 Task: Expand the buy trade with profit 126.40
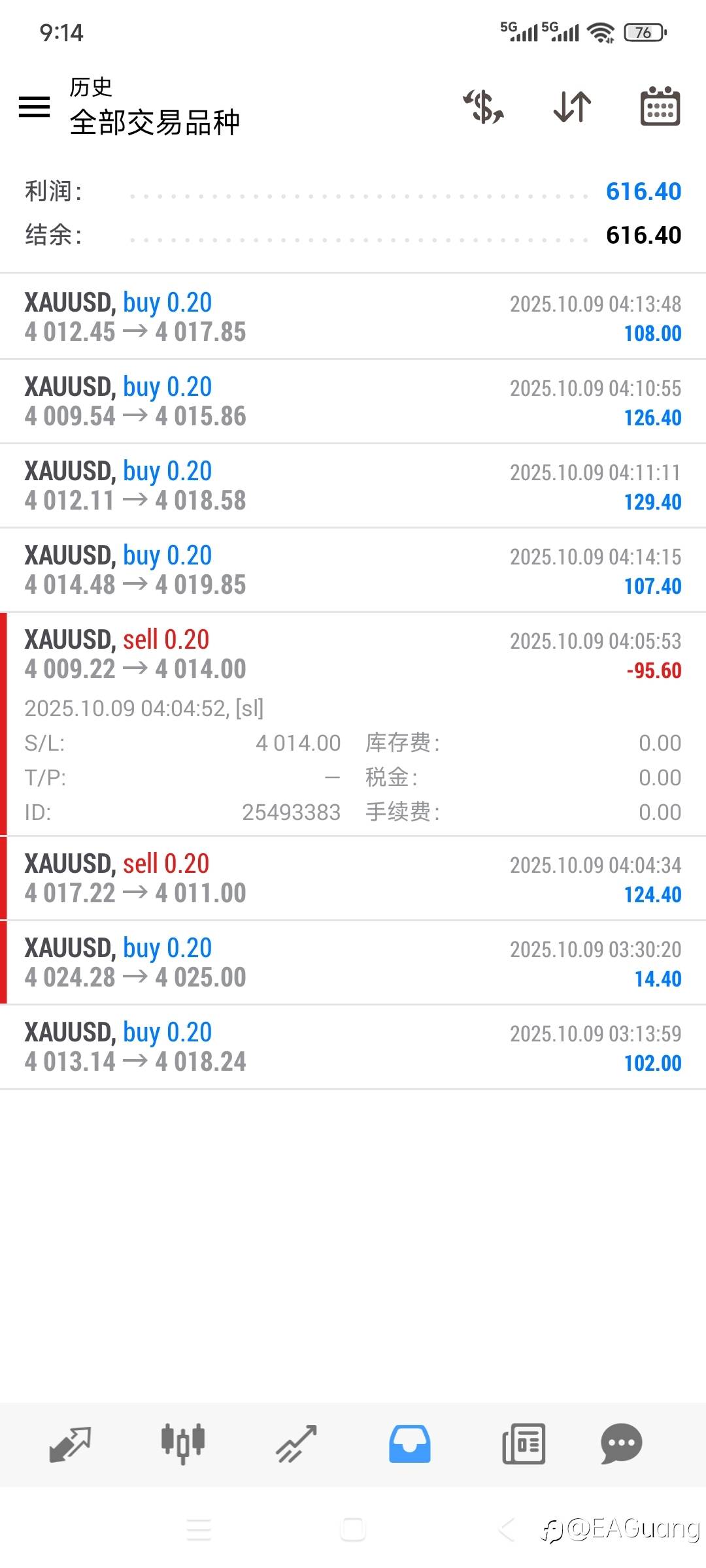(x=353, y=401)
